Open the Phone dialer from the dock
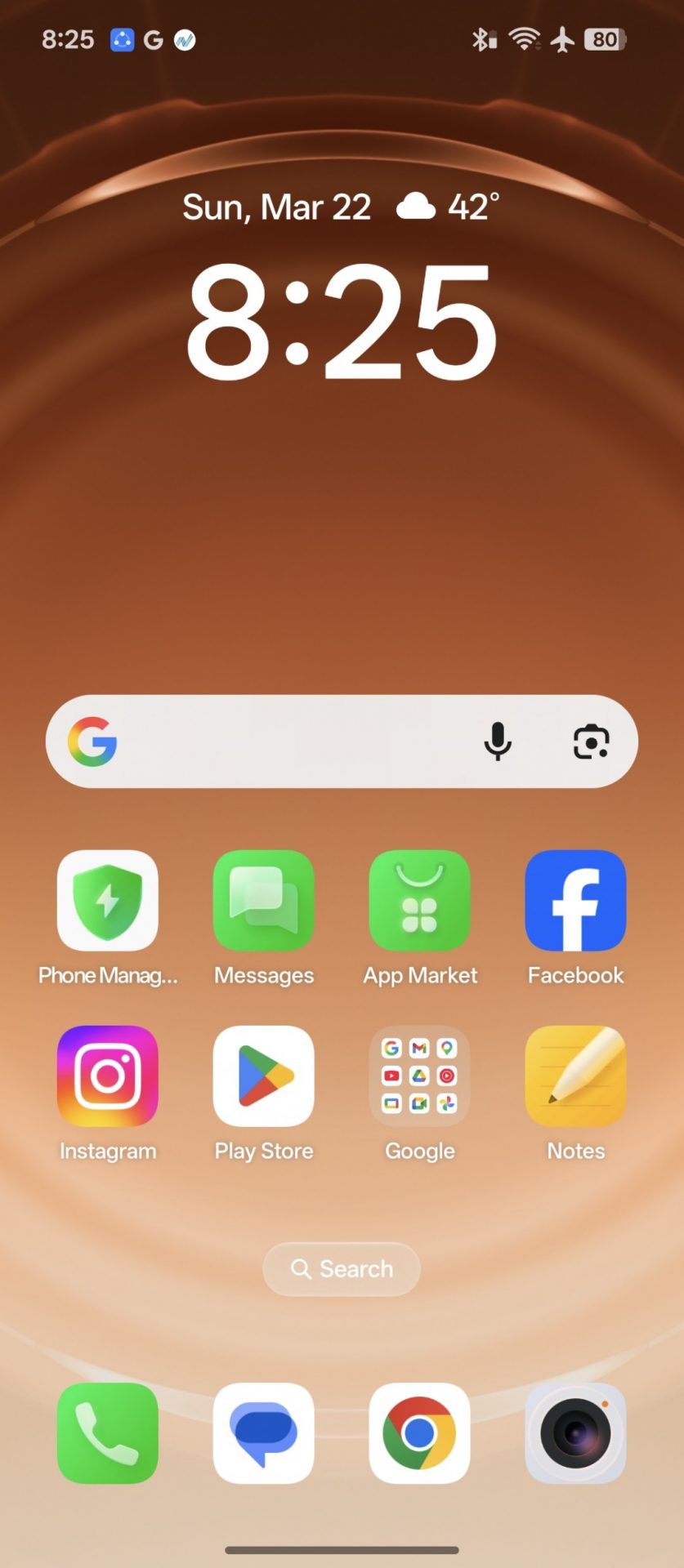The height and width of the screenshot is (1568, 684). 108,1432
